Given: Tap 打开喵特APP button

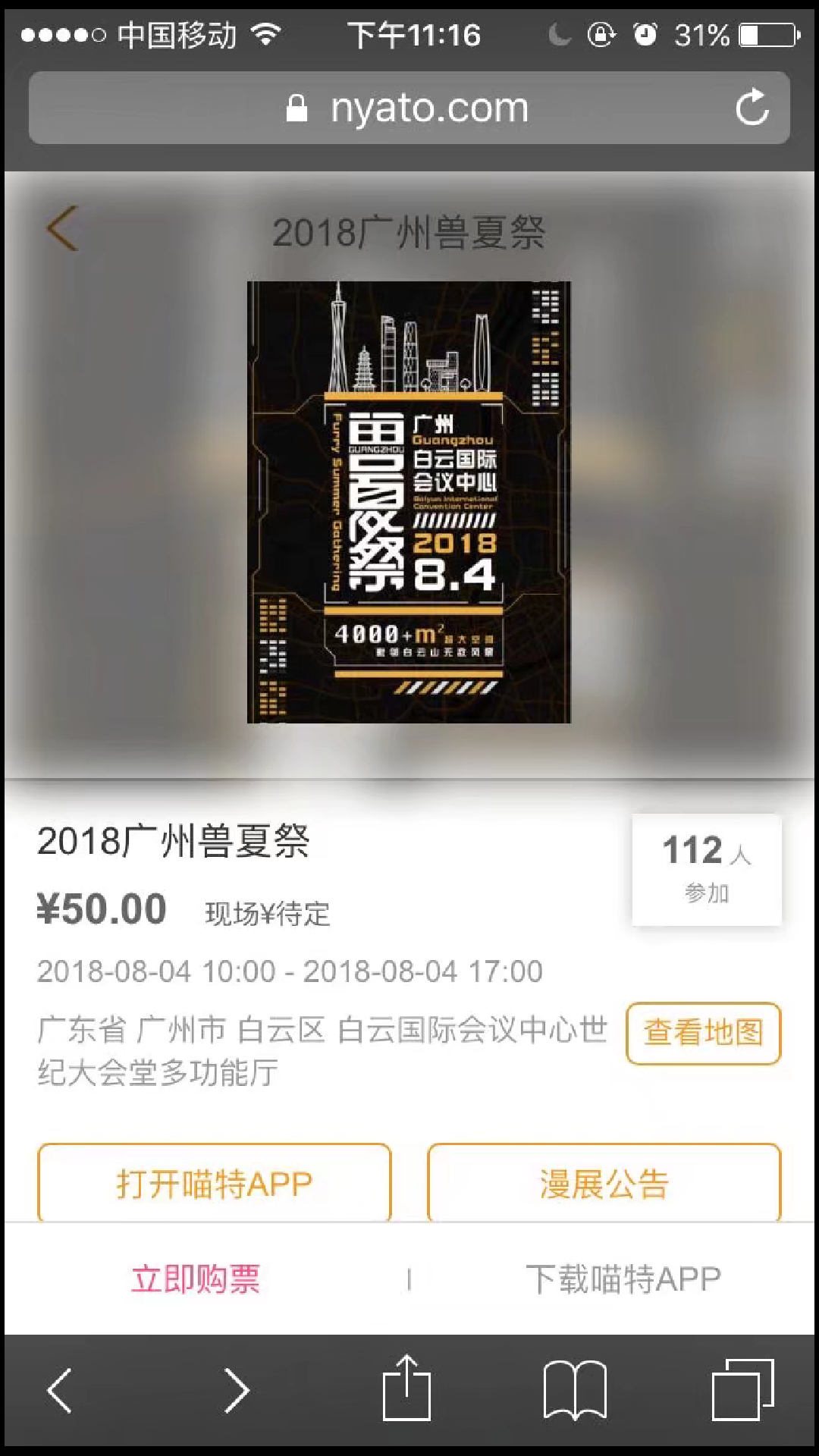Looking at the screenshot, I should click(x=215, y=1183).
